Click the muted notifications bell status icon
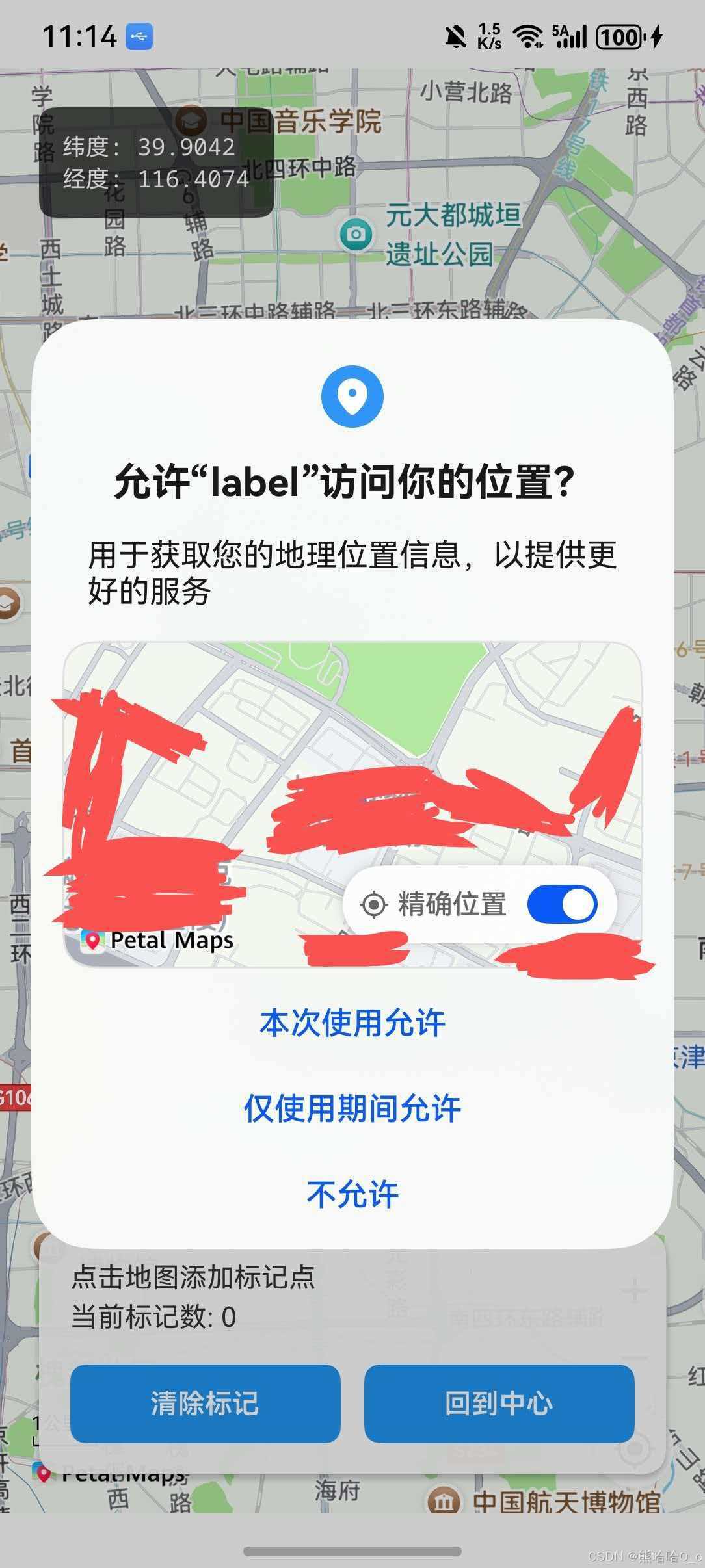 455,36
